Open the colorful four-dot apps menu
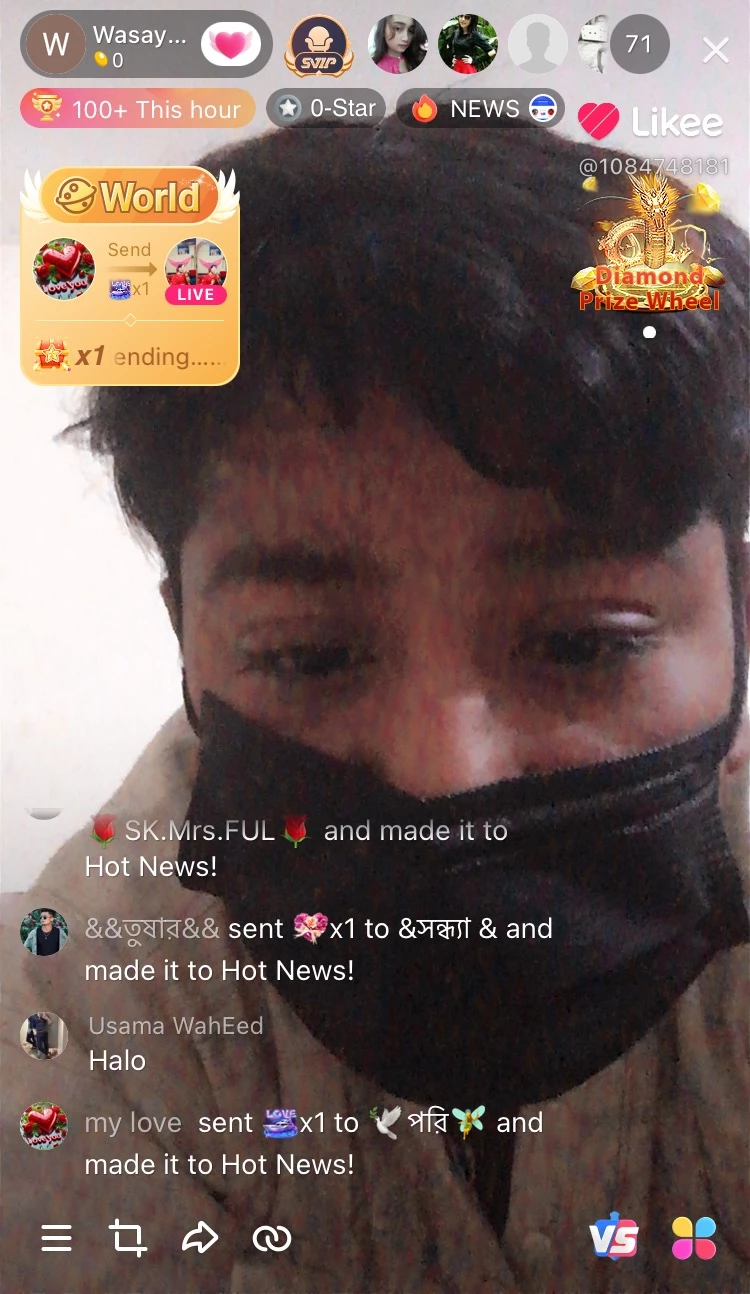The image size is (750, 1294). (x=694, y=1238)
